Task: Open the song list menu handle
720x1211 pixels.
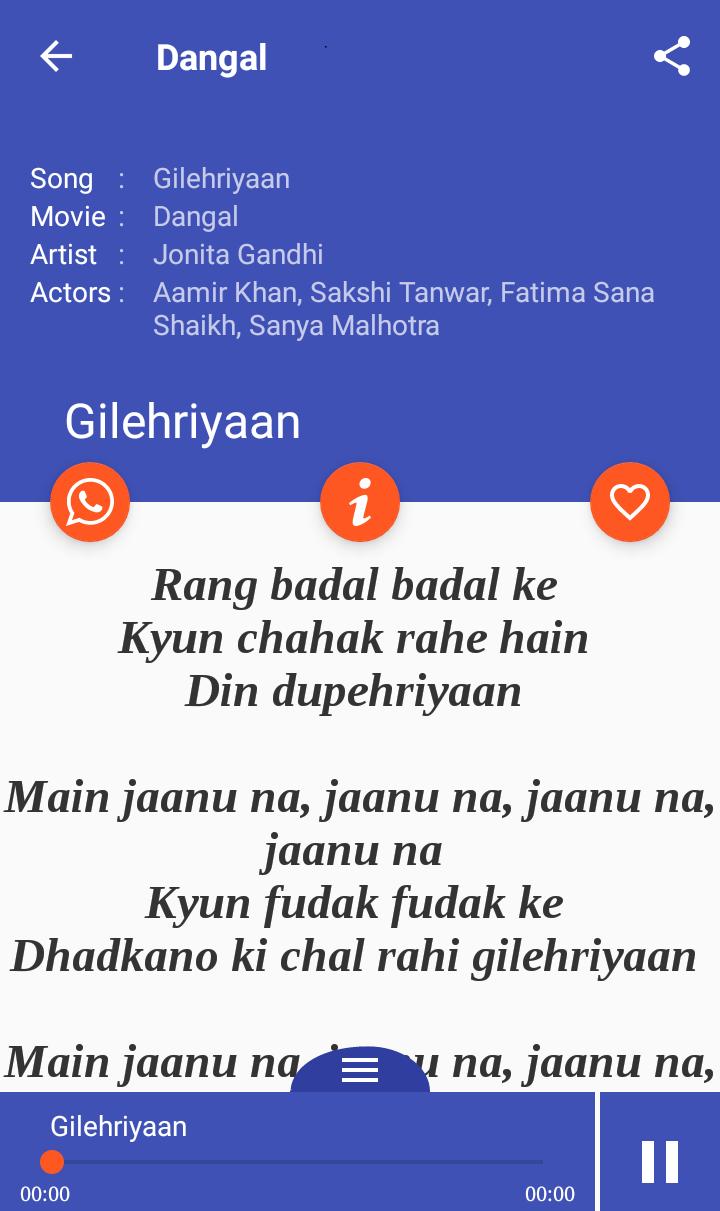Action: click(360, 1070)
